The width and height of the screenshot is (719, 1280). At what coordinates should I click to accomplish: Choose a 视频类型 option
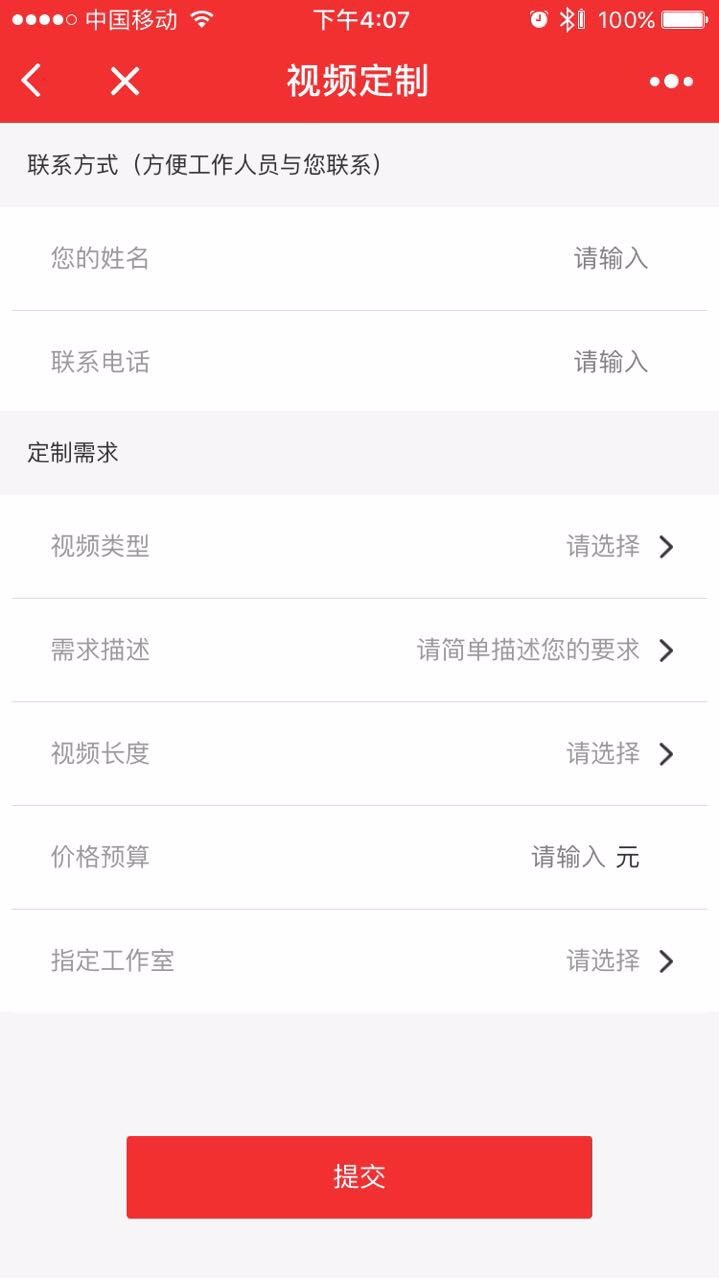(x=359, y=547)
